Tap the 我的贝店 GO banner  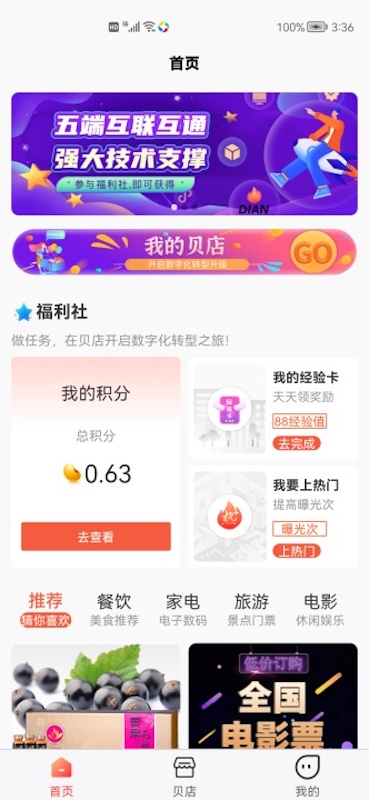pos(184,252)
